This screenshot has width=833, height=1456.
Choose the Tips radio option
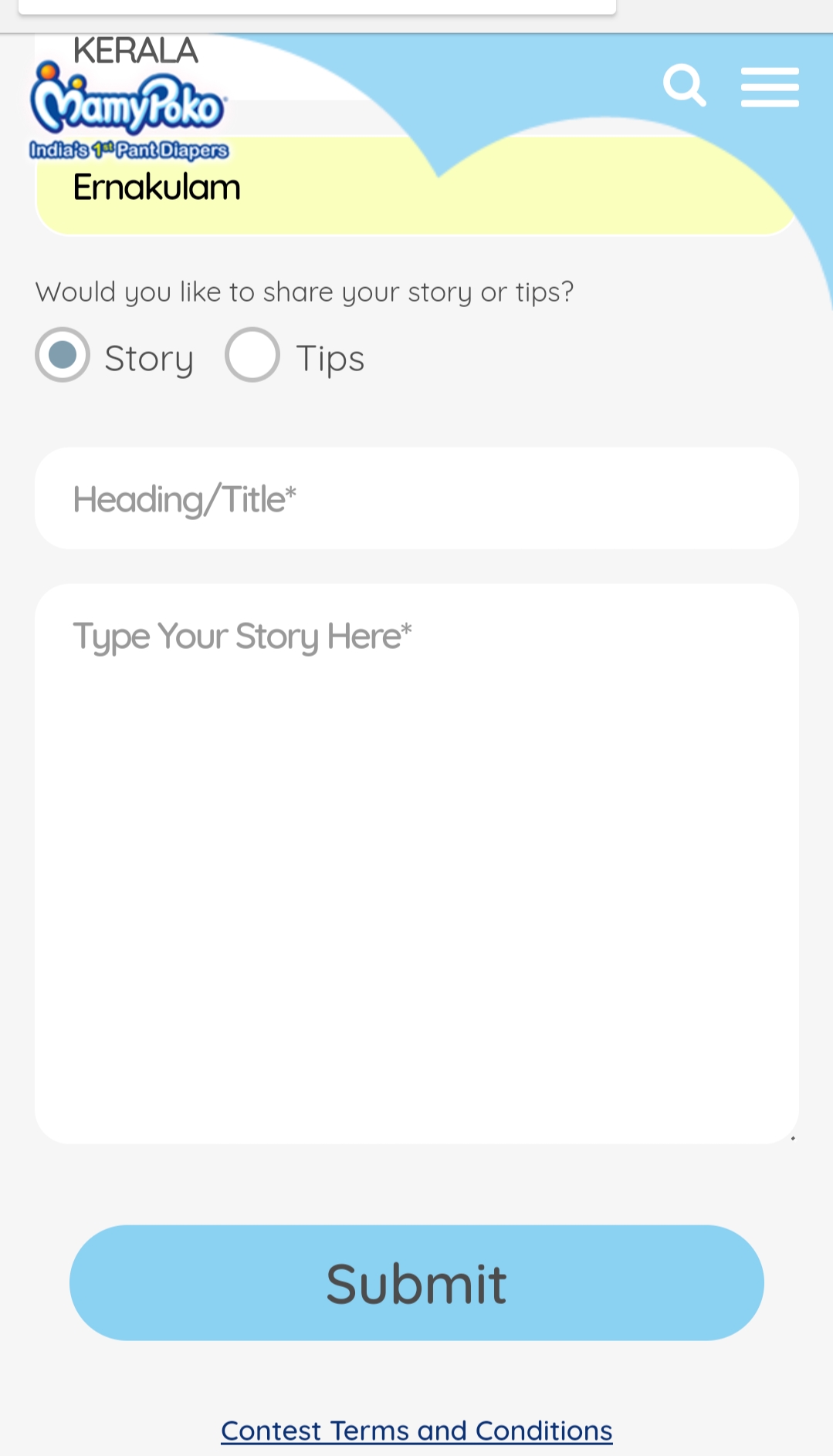[x=252, y=355]
